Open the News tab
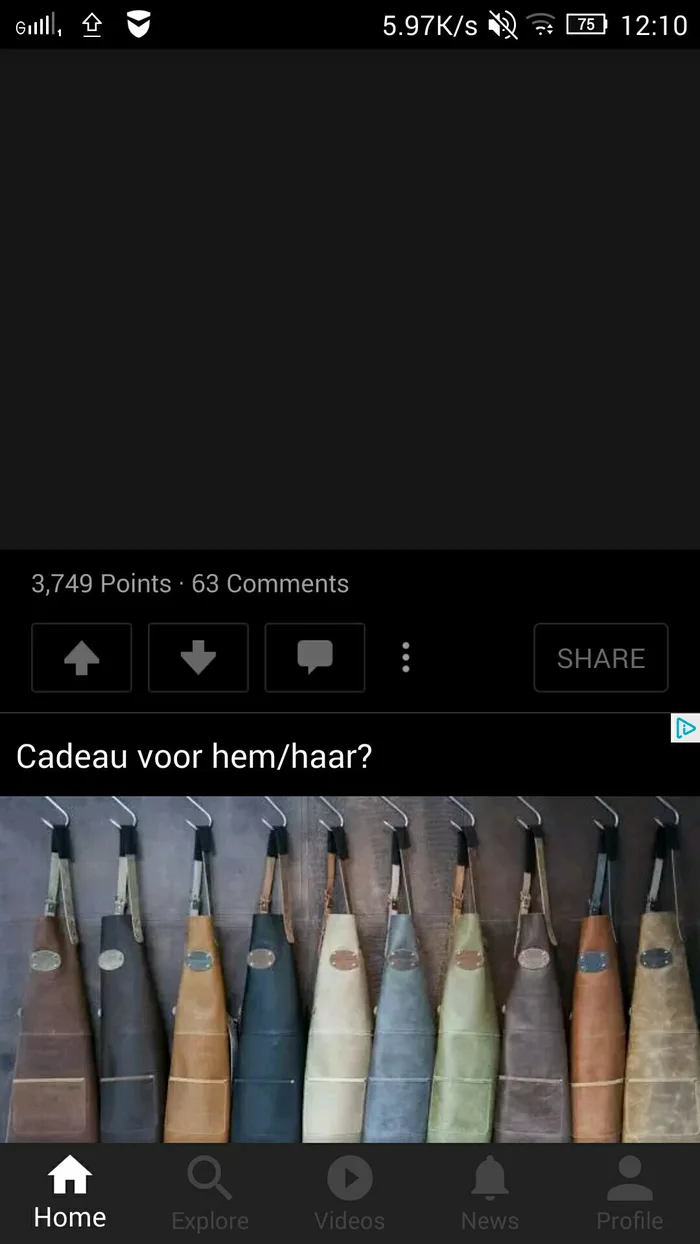The image size is (700, 1244). click(490, 1193)
